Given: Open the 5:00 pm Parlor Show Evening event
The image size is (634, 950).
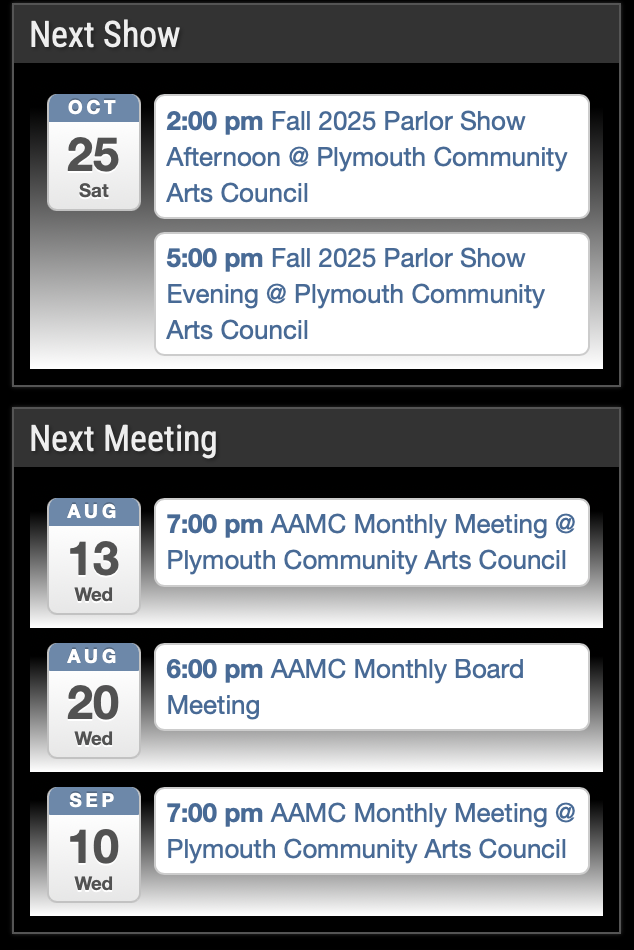Looking at the screenshot, I should click(372, 294).
